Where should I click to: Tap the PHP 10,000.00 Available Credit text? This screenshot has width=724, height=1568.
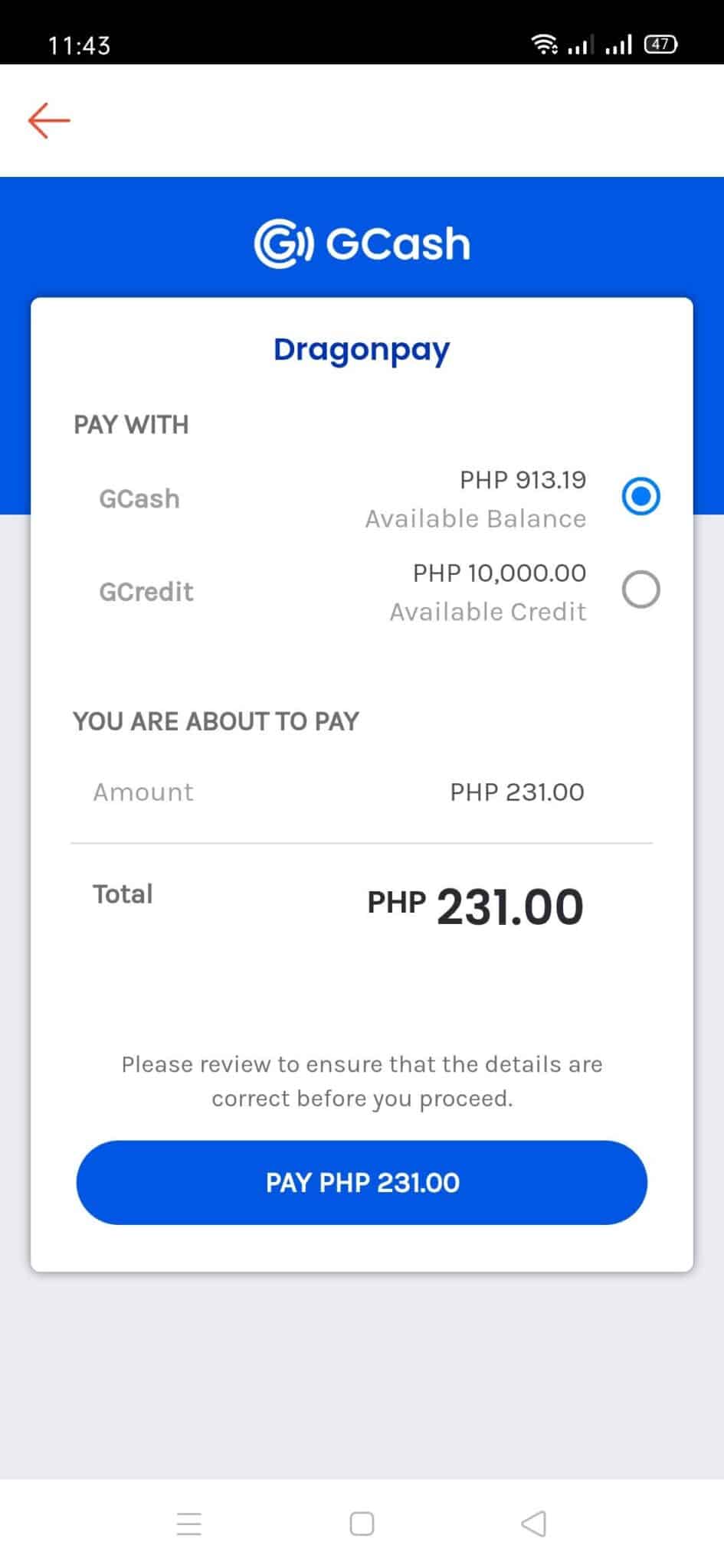(488, 591)
